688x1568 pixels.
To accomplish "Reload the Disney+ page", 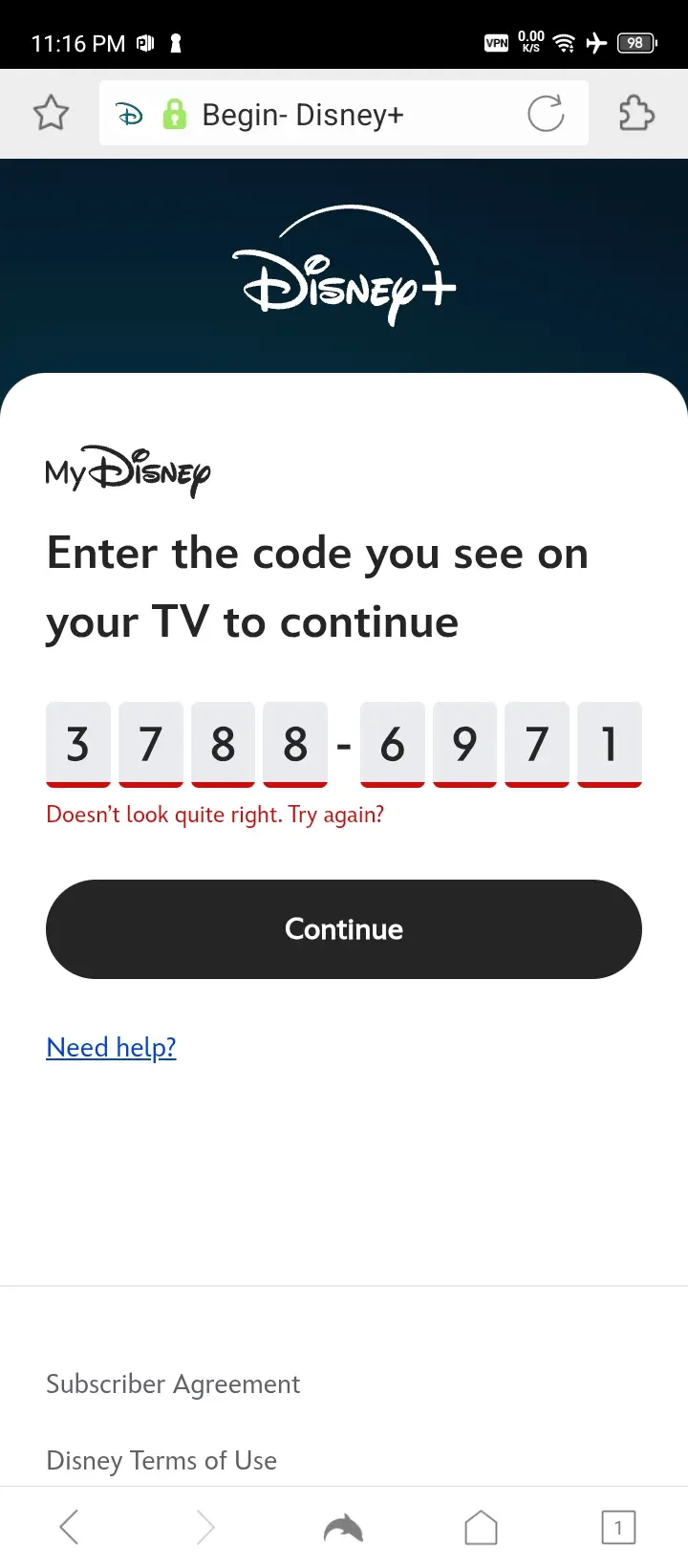I will 546,114.
